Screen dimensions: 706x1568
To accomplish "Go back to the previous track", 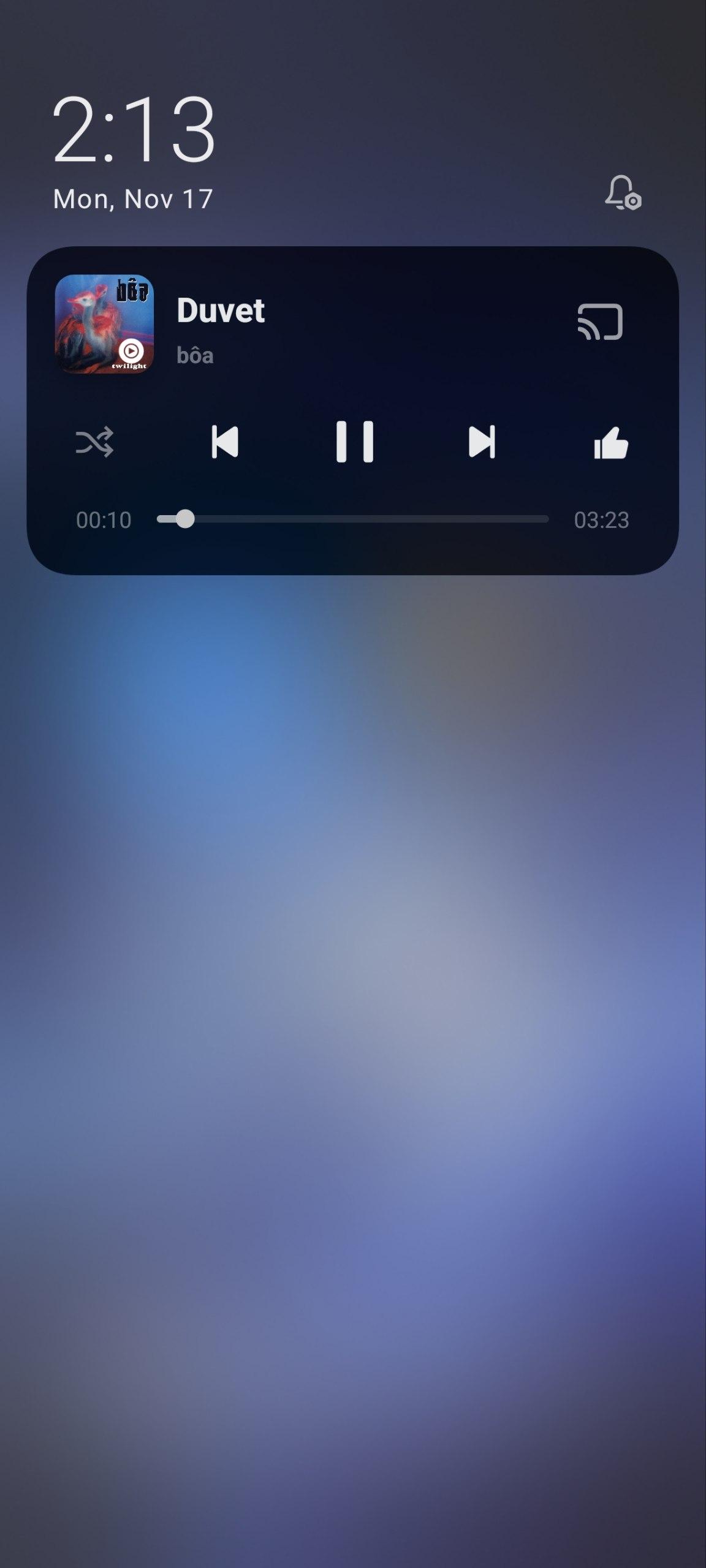I will tap(225, 442).
